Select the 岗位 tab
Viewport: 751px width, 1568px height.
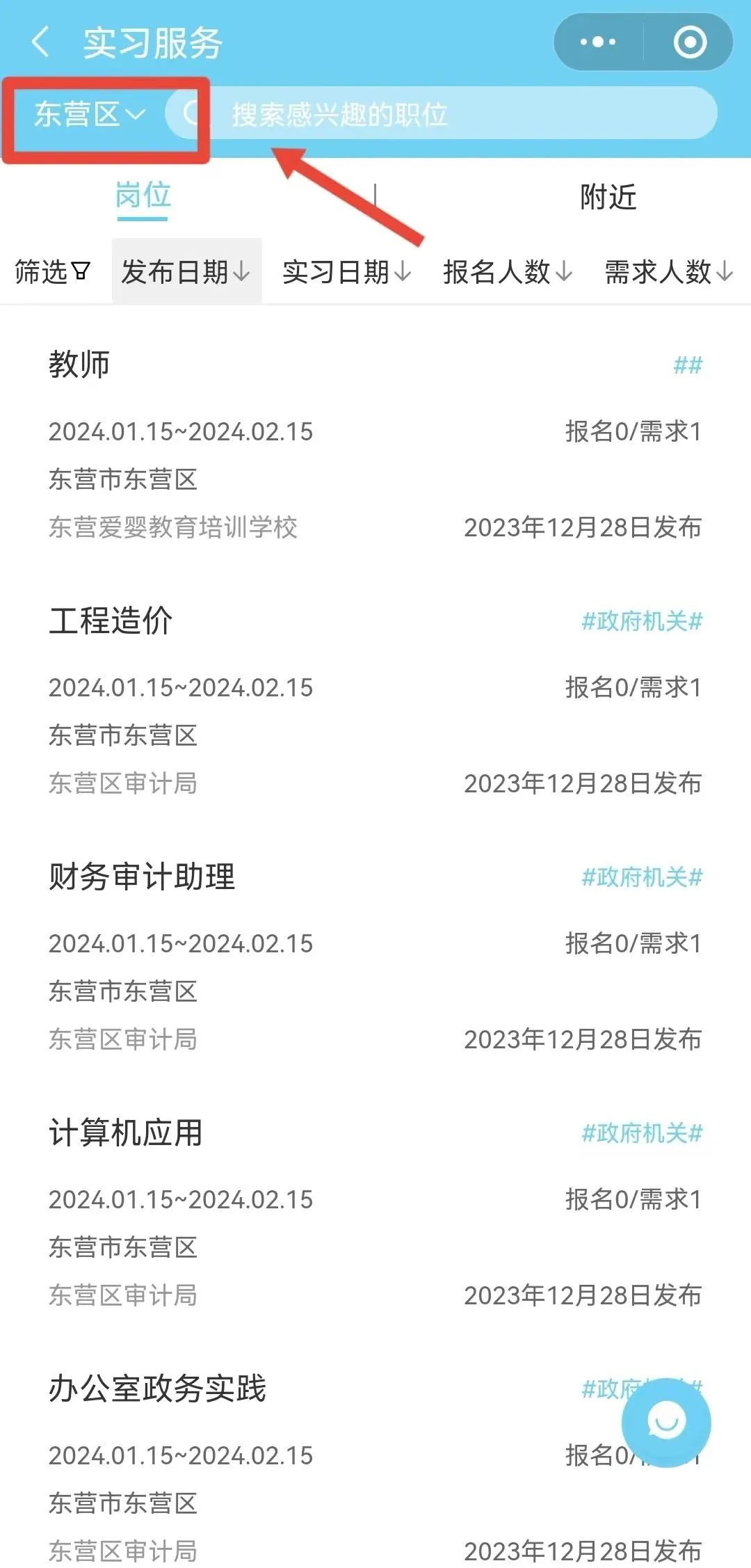pyautogui.click(x=143, y=197)
